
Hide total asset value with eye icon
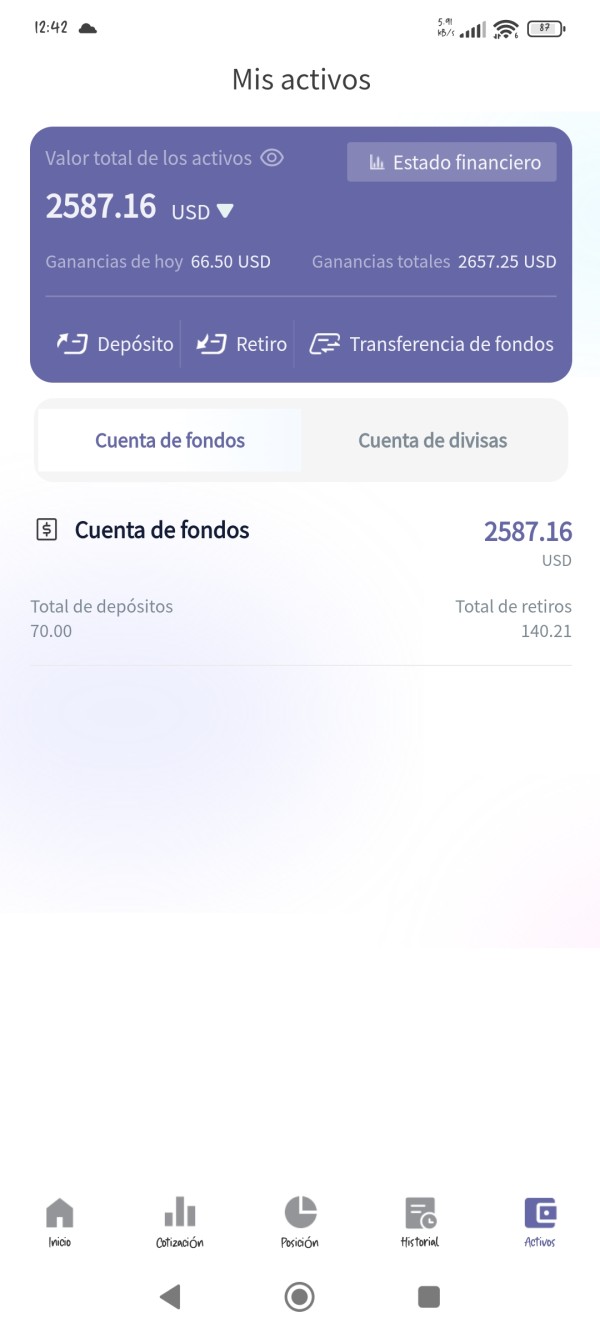pos(272,158)
